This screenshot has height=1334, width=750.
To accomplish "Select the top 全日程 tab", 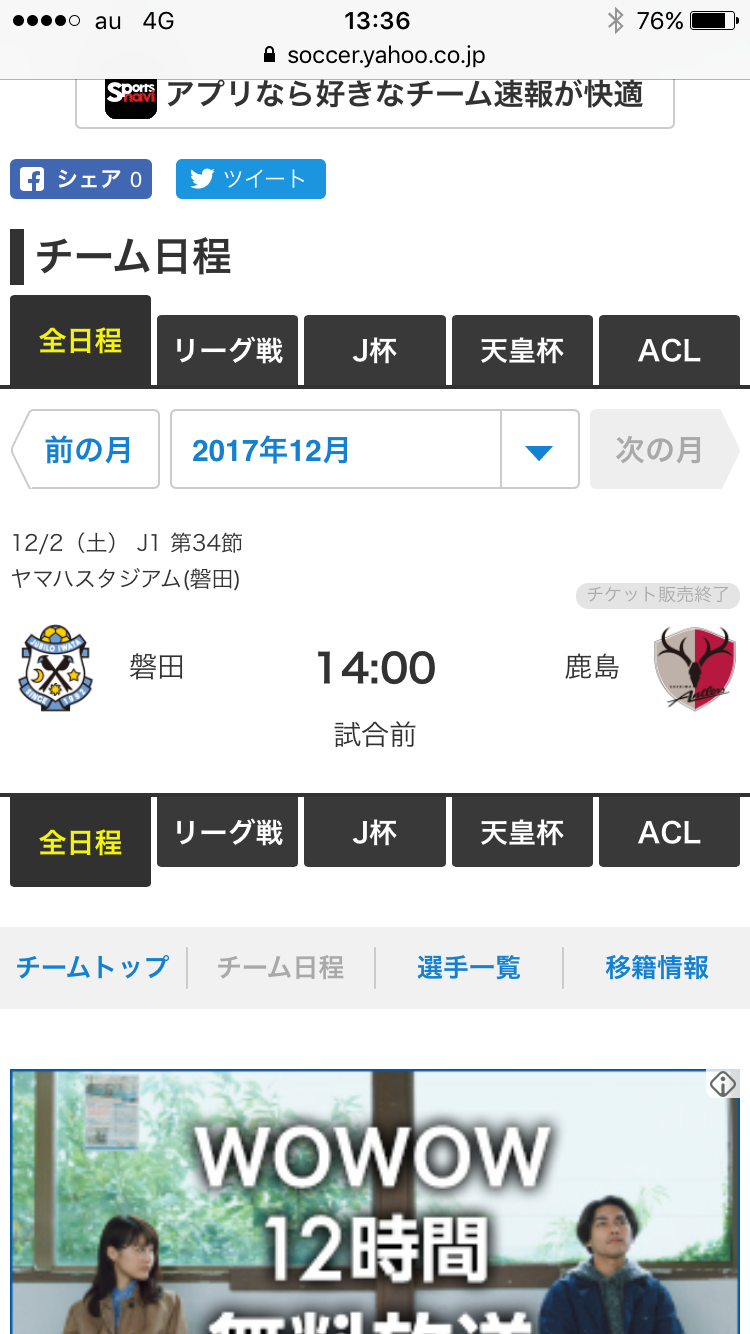I will pyautogui.click(x=80, y=342).
